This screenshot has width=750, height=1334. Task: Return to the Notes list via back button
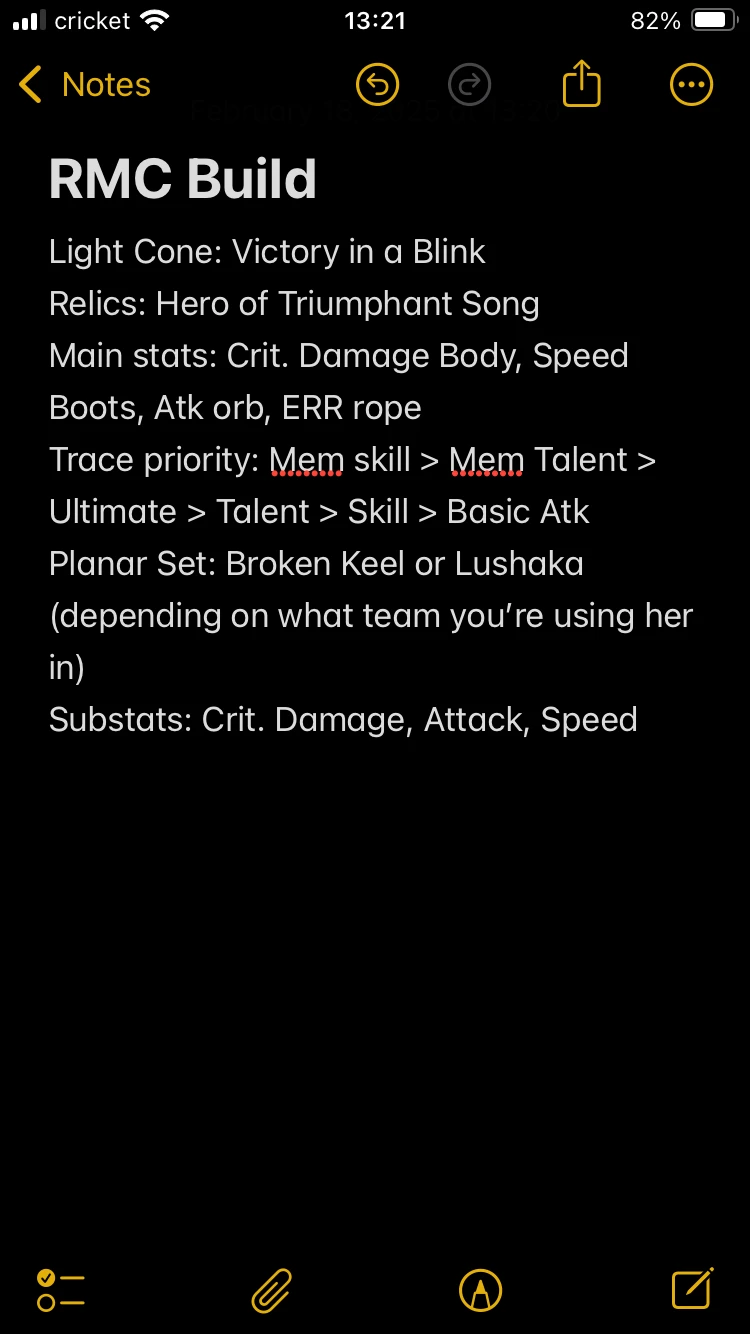pyautogui.click(x=84, y=85)
